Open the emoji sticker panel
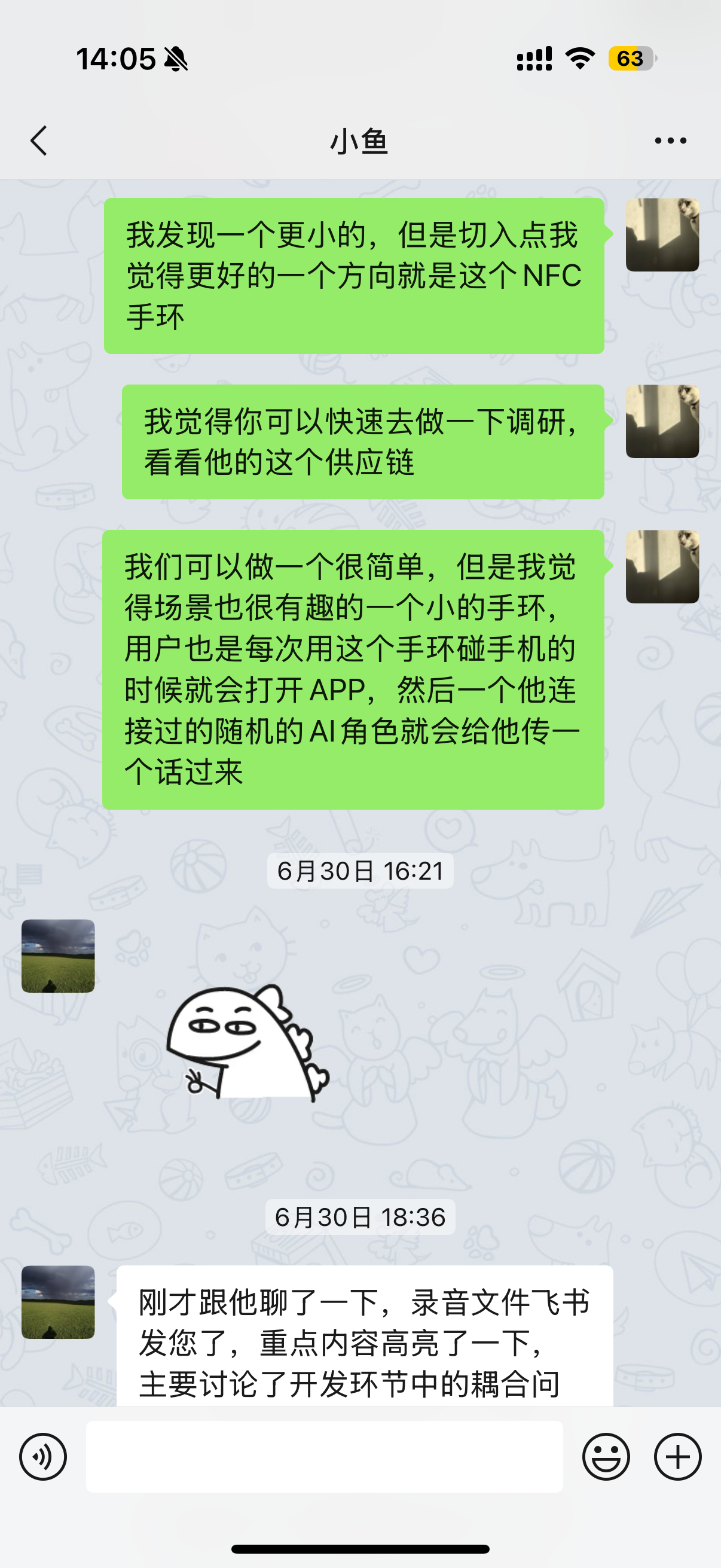This screenshot has height=1568, width=721. tap(606, 1457)
